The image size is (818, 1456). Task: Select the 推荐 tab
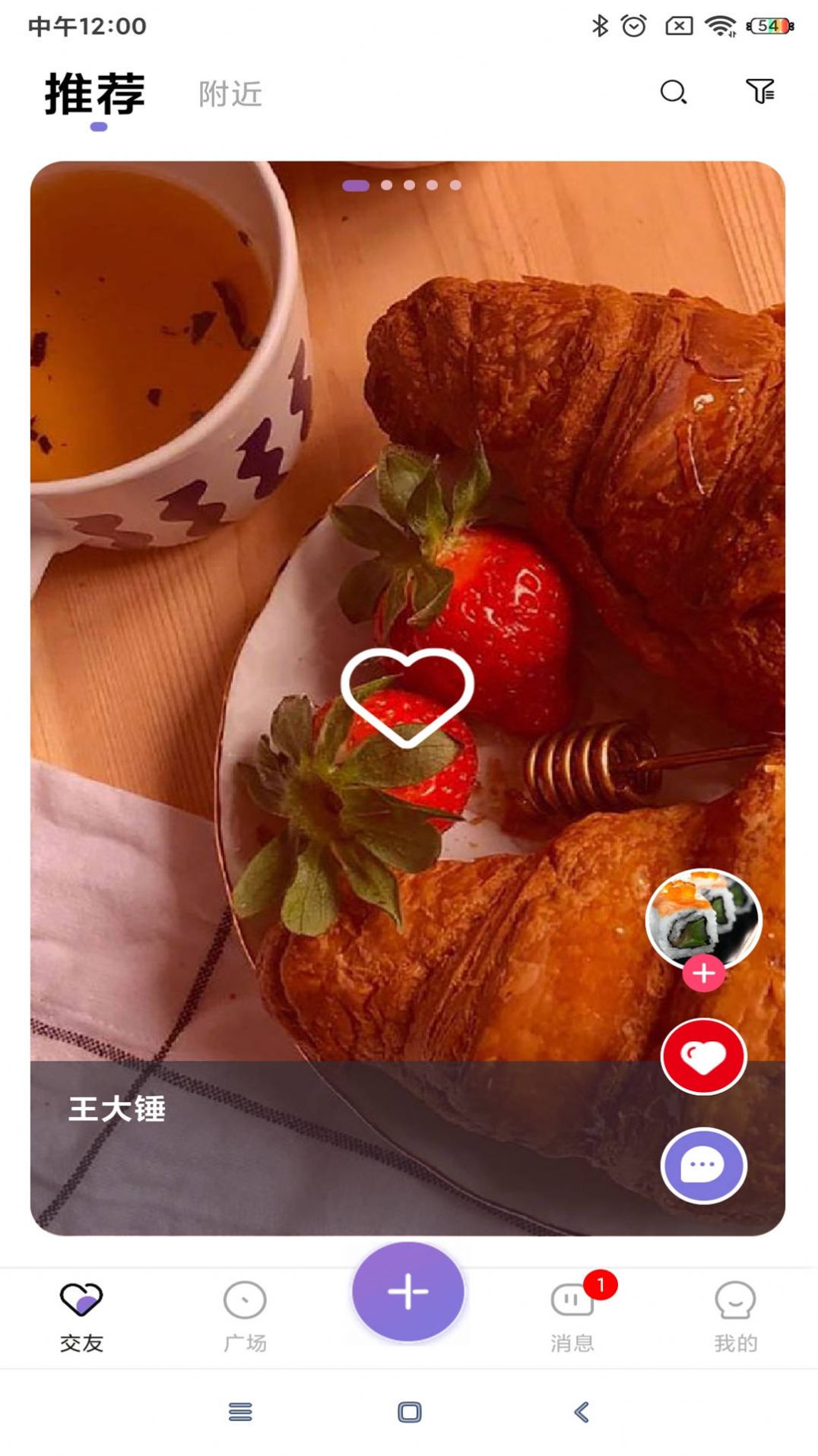pyautogui.click(x=95, y=94)
